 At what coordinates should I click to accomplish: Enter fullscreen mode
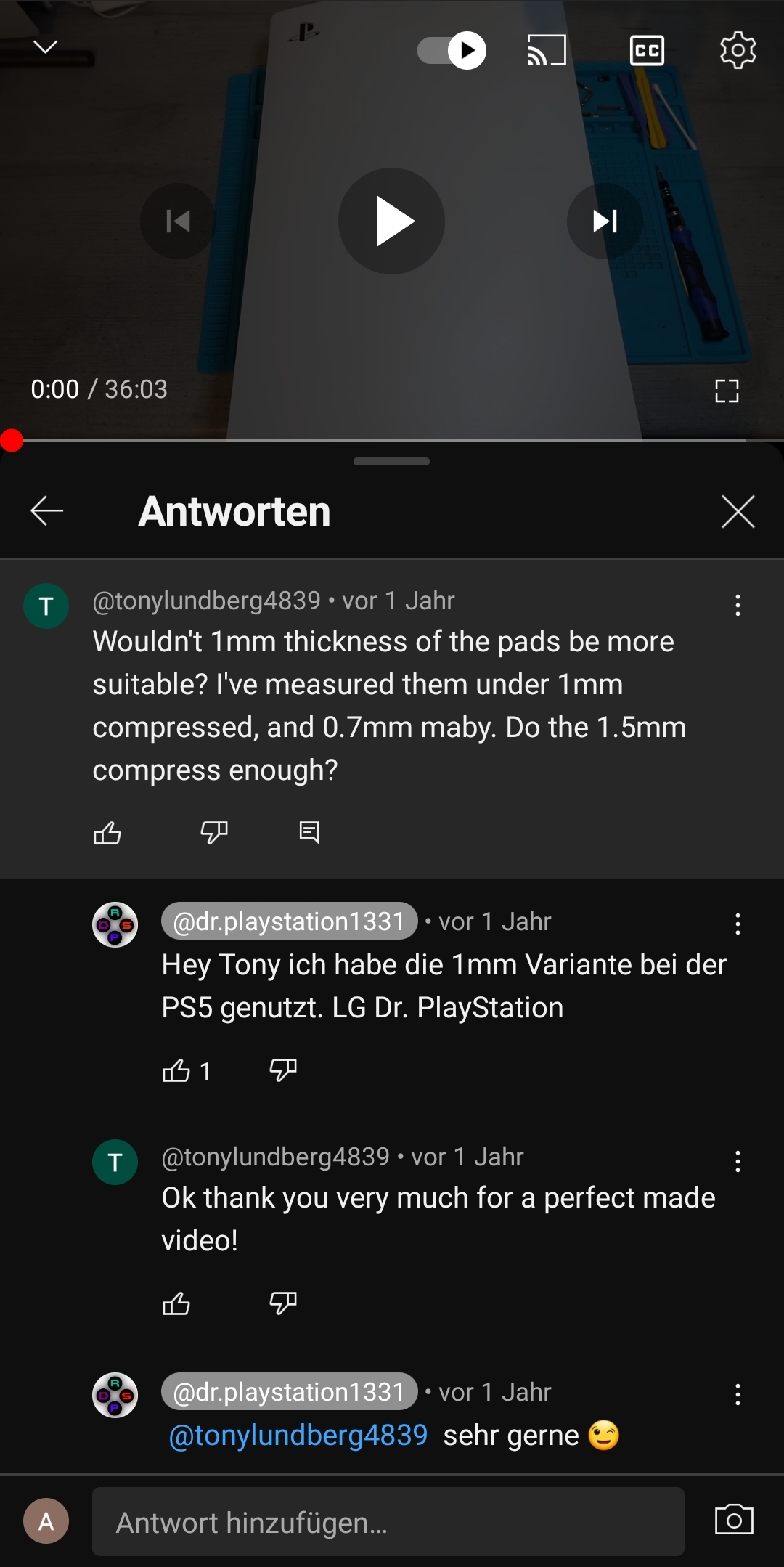(x=727, y=391)
